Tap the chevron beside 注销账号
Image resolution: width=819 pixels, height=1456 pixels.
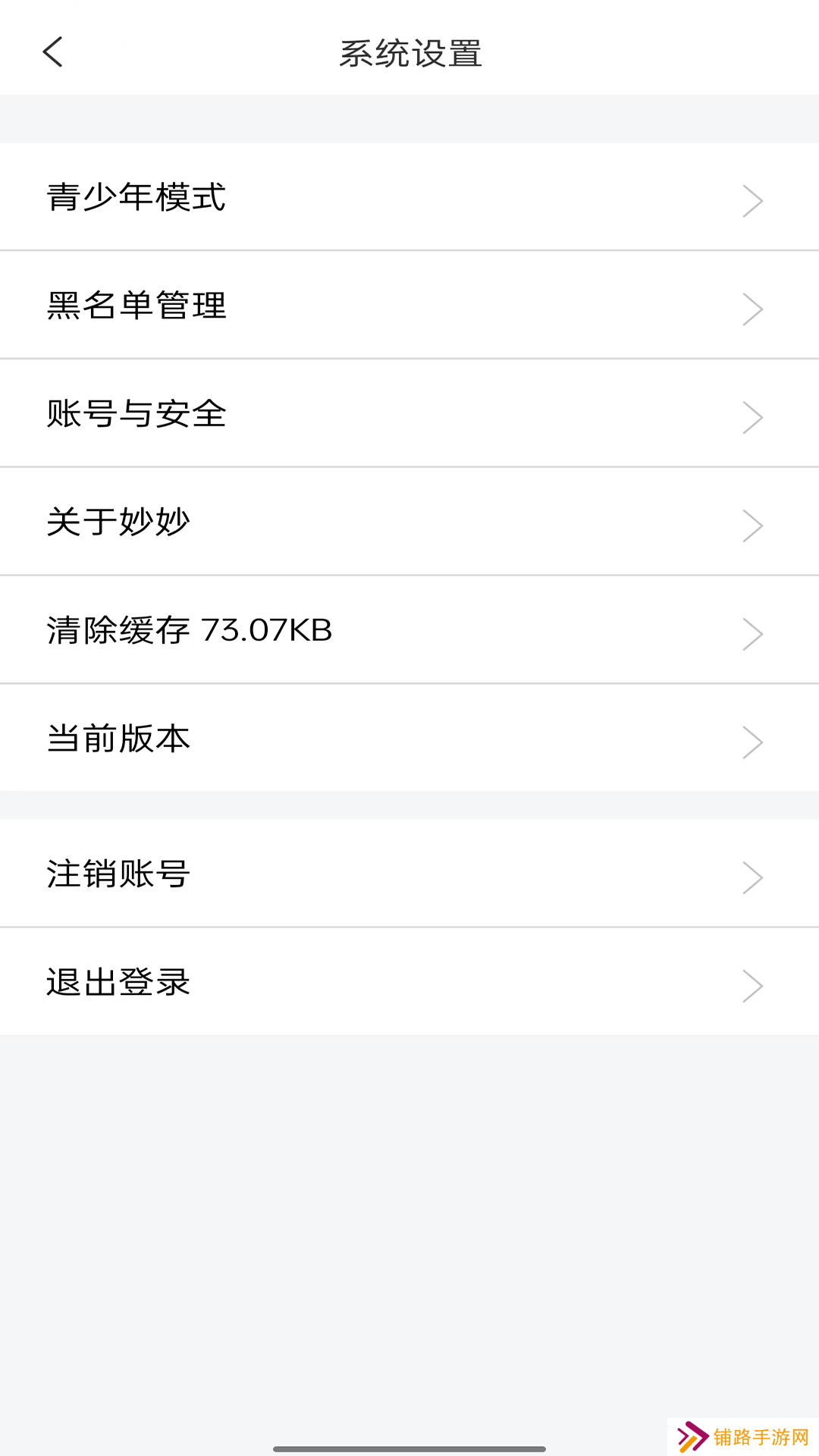[752, 877]
